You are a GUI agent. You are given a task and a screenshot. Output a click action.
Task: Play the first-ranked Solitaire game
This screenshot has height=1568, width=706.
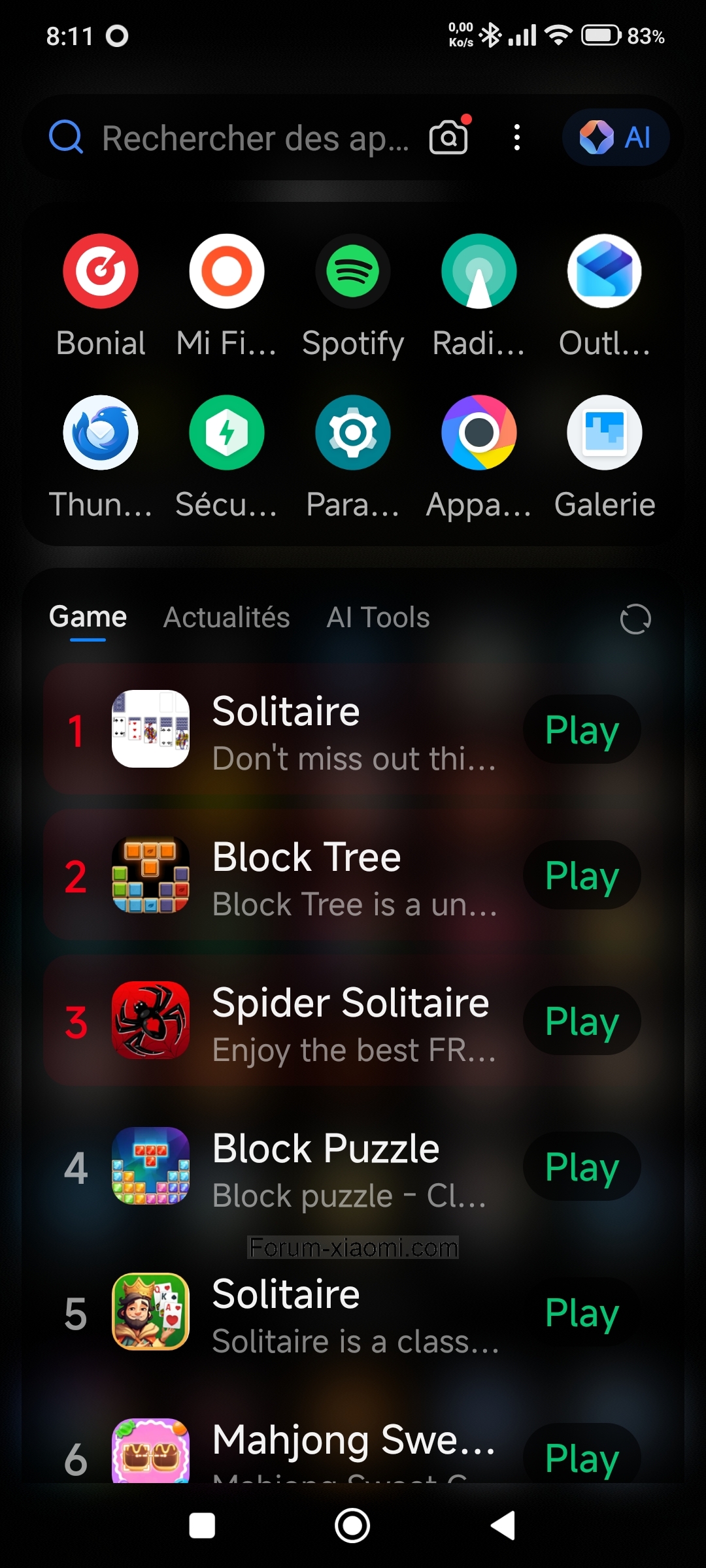[x=582, y=729]
